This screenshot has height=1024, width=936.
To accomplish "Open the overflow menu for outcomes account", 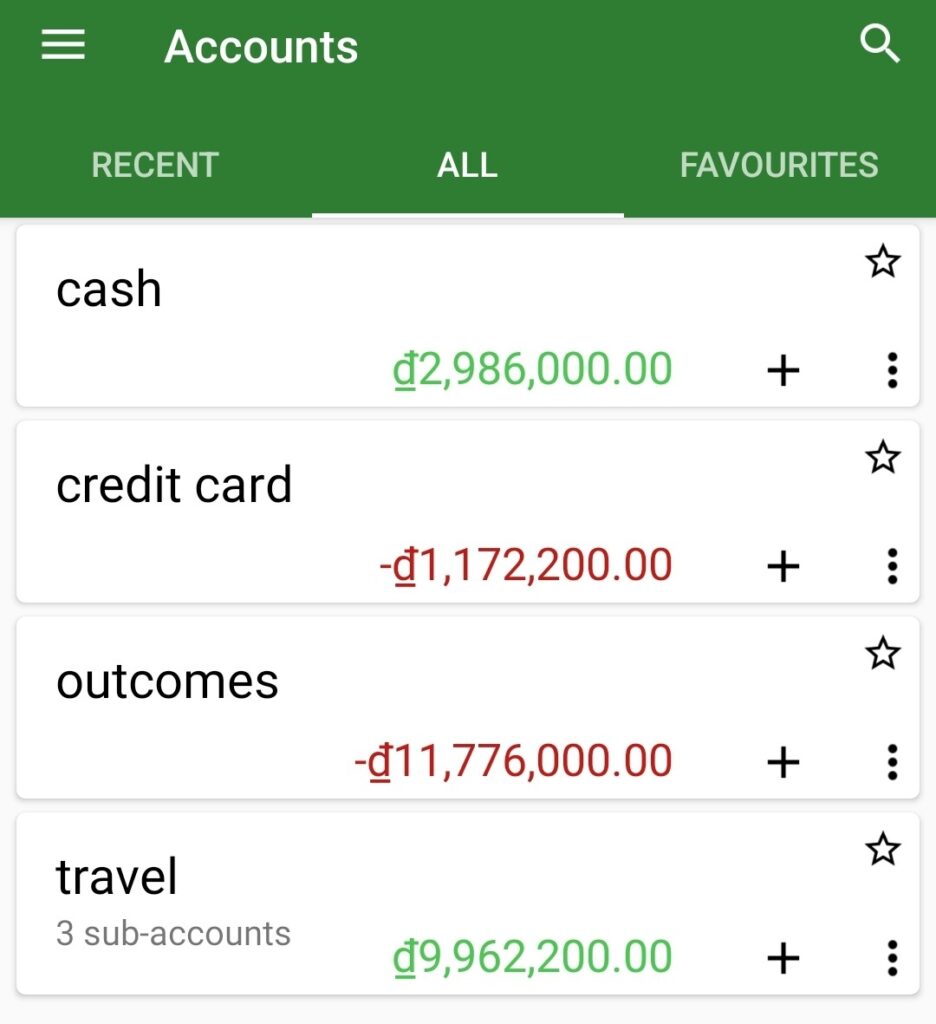I will [892, 763].
